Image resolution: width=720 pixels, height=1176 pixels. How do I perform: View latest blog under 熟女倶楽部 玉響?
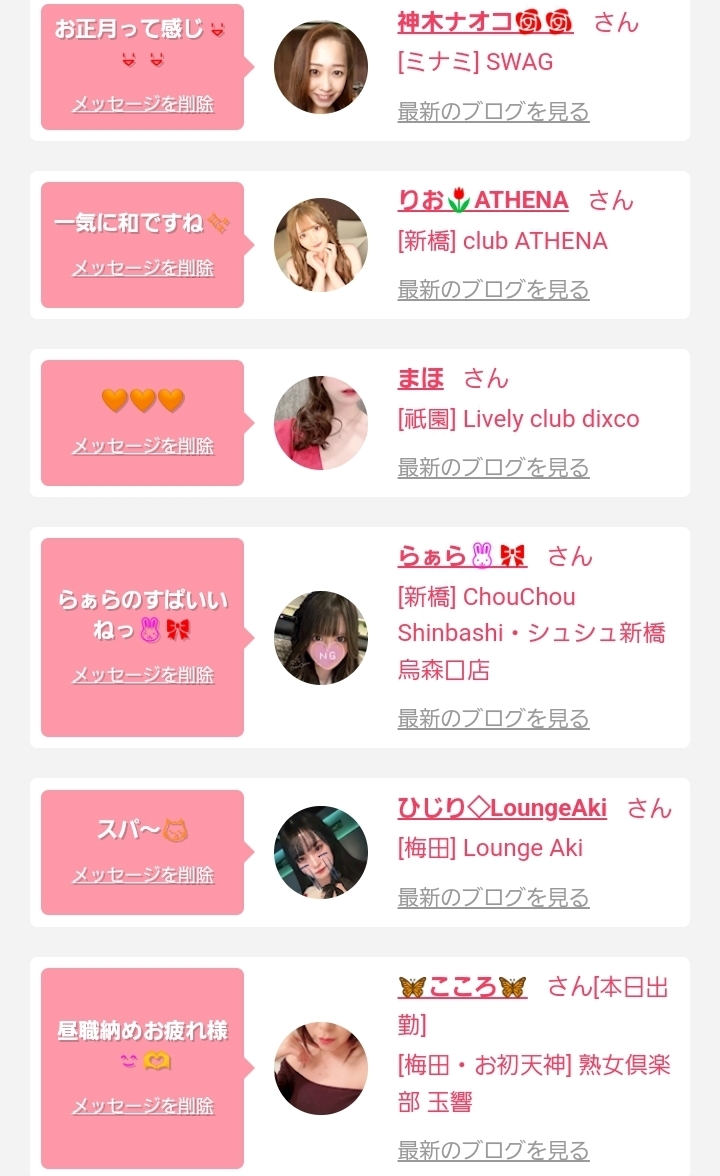point(493,1150)
